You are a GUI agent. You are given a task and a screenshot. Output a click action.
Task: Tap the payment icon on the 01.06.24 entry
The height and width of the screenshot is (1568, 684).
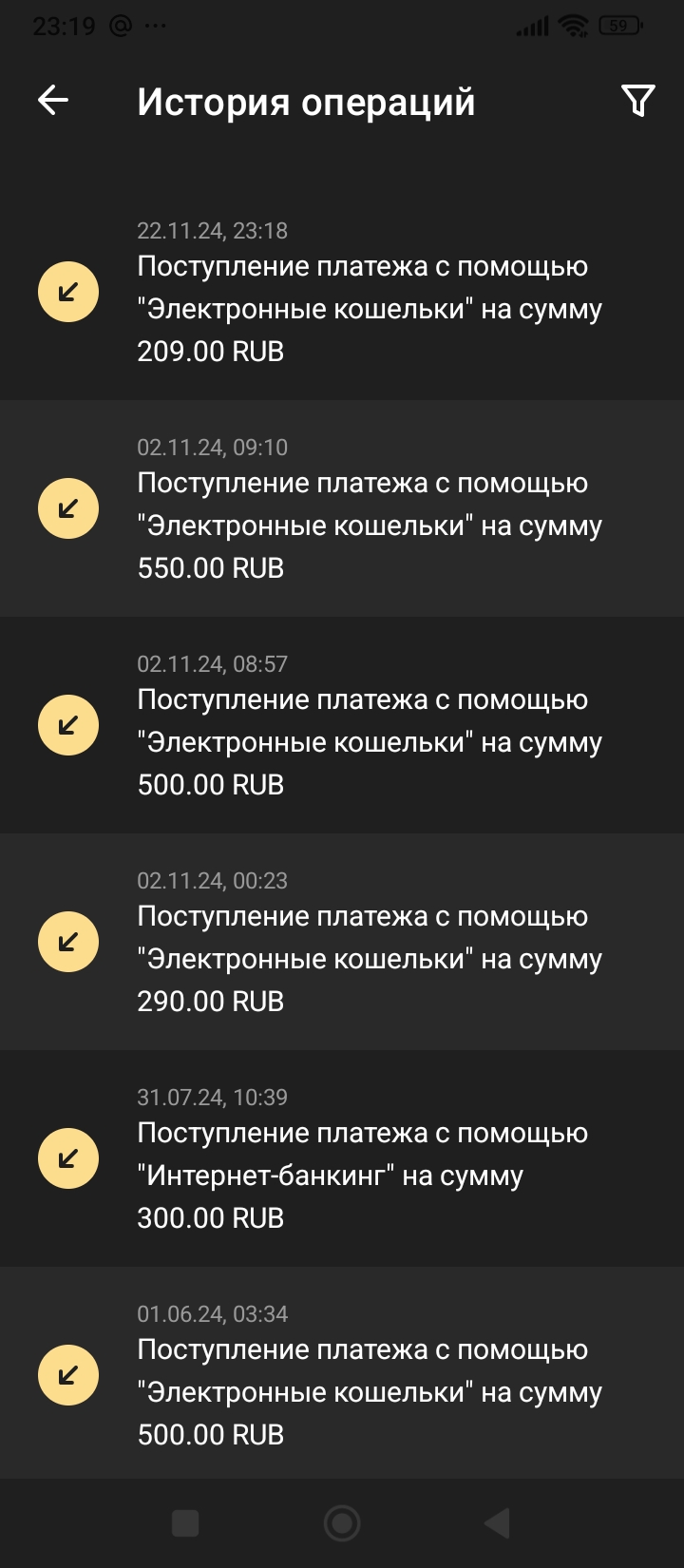click(x=66, y=1374)
